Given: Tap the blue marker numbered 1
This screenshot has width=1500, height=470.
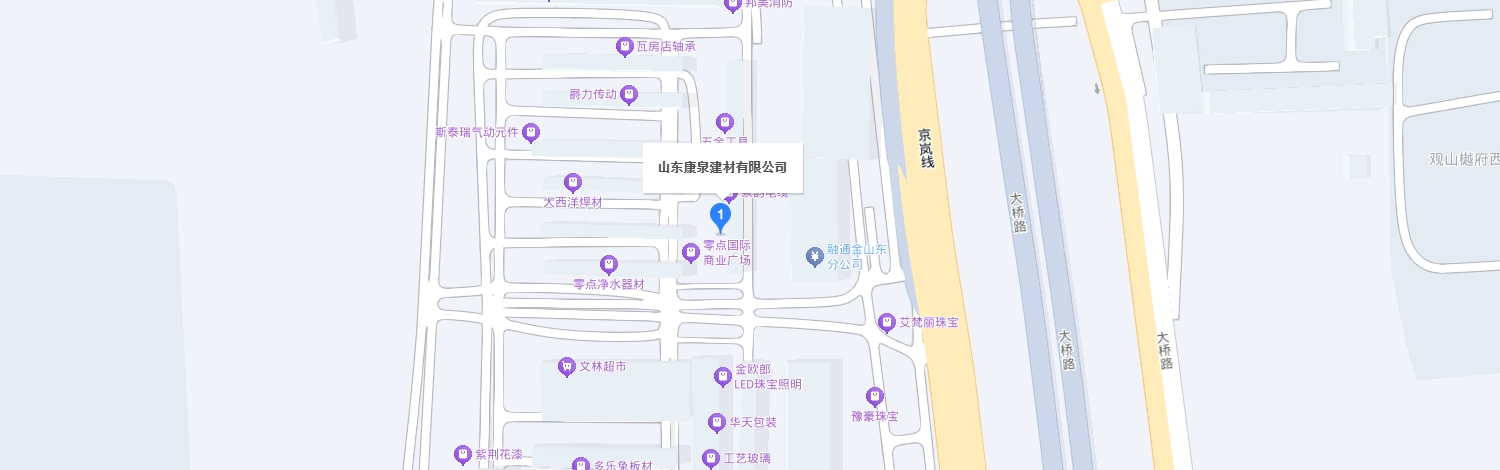Looking at the screenshot, I should tap(720, 215).
